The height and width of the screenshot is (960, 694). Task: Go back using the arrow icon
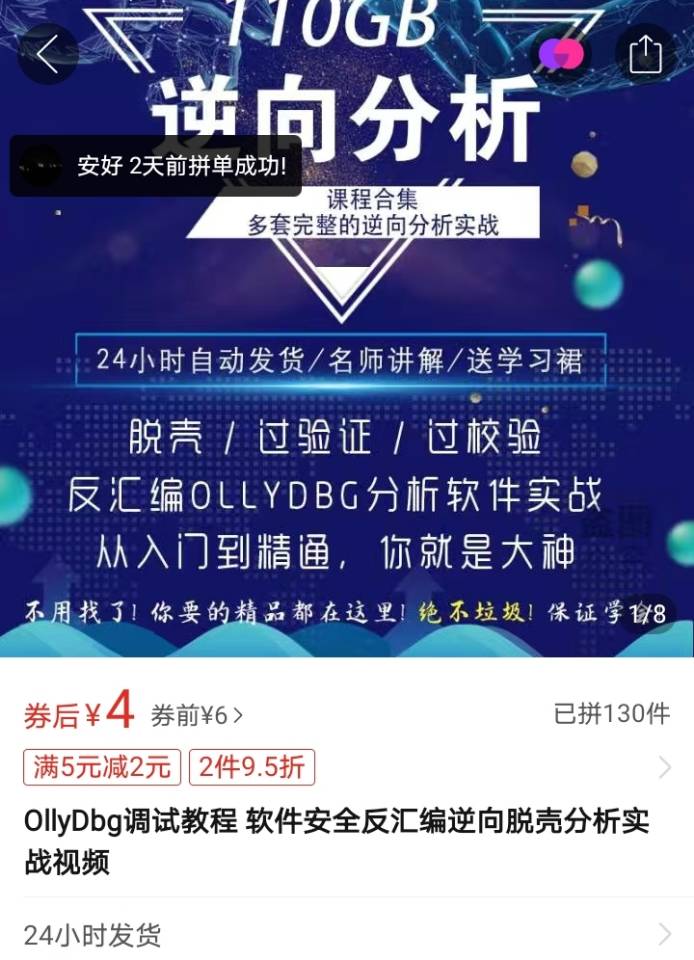[x=47, y=53]
